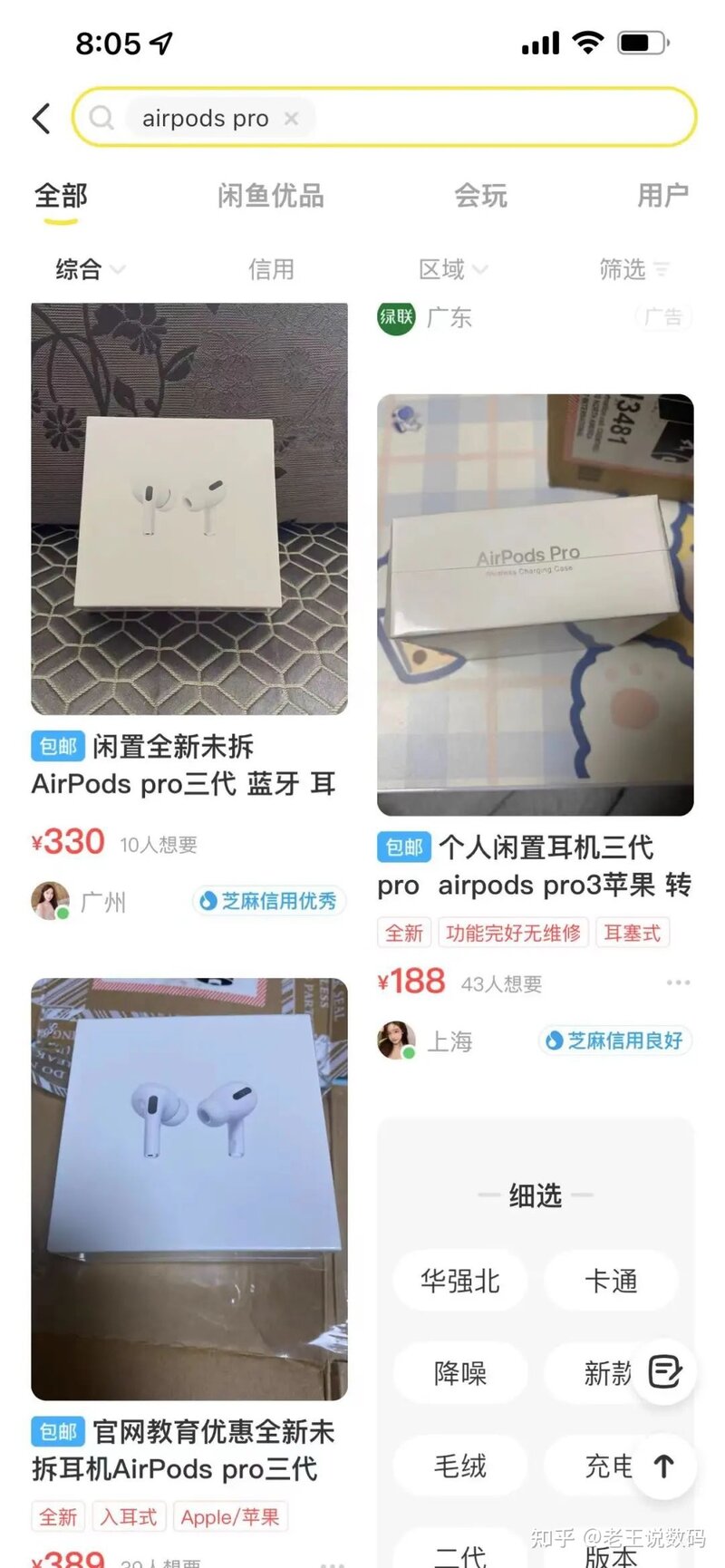Switch to the 闲鱼优品 tab
This screenshot has height=1568, width=725.
point(270,196)
